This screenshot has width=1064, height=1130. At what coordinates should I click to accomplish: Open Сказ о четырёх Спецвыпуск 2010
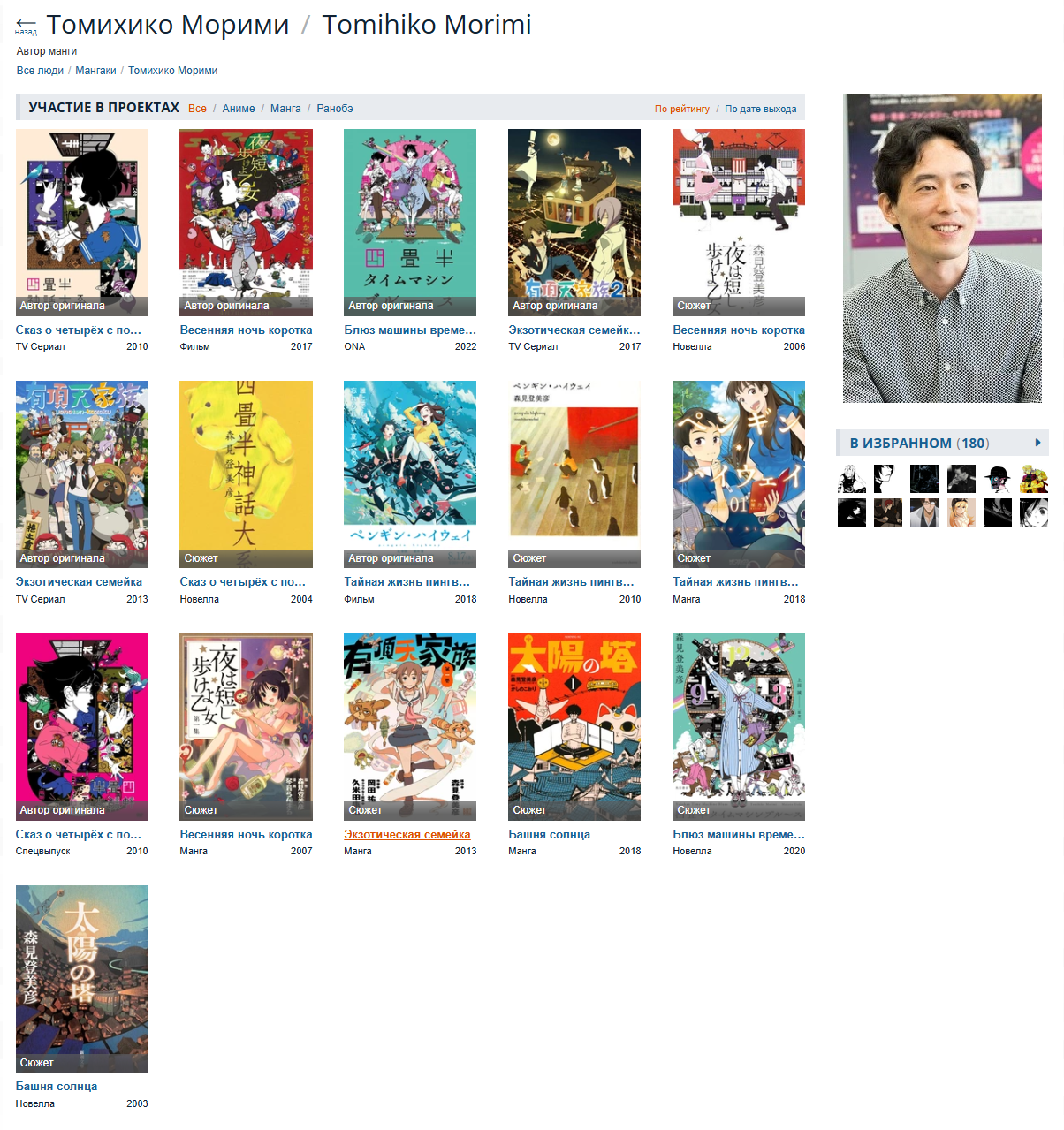[x=79, y=835]
